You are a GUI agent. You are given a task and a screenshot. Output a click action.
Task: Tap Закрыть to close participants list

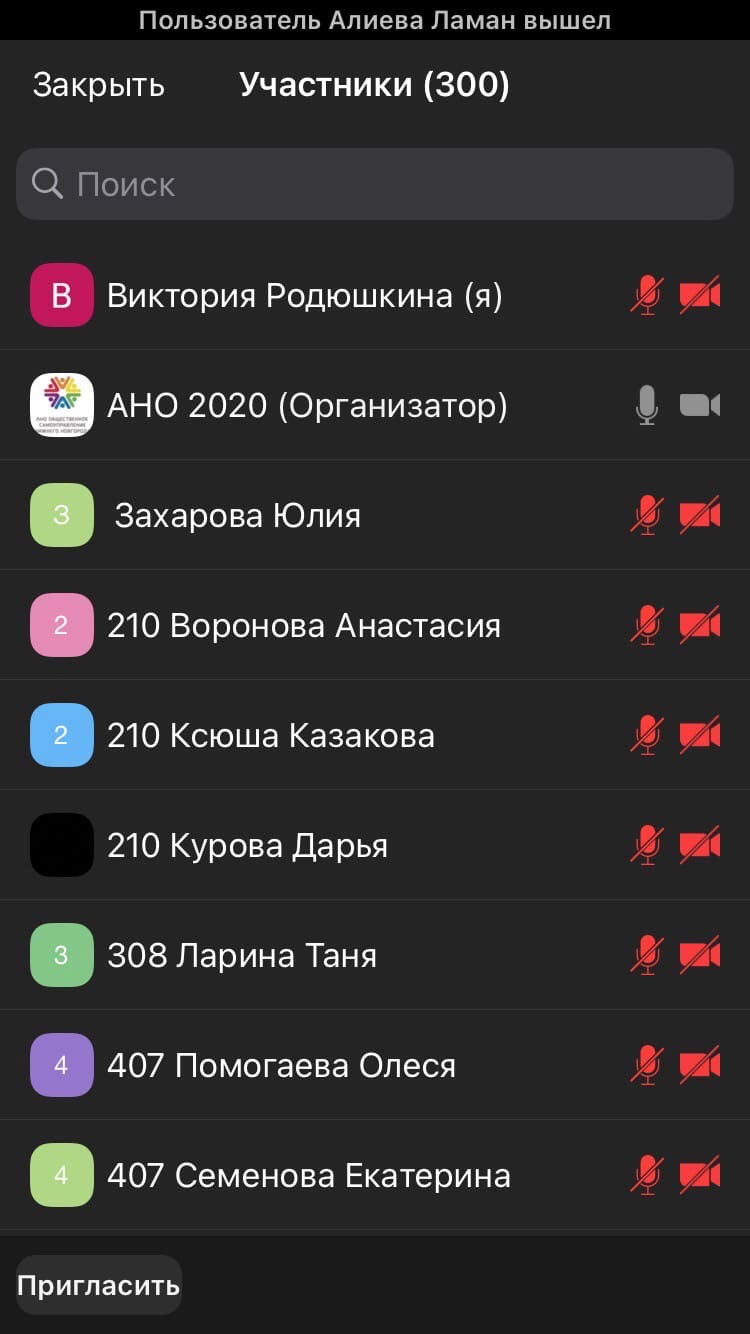tap(98, 85)
